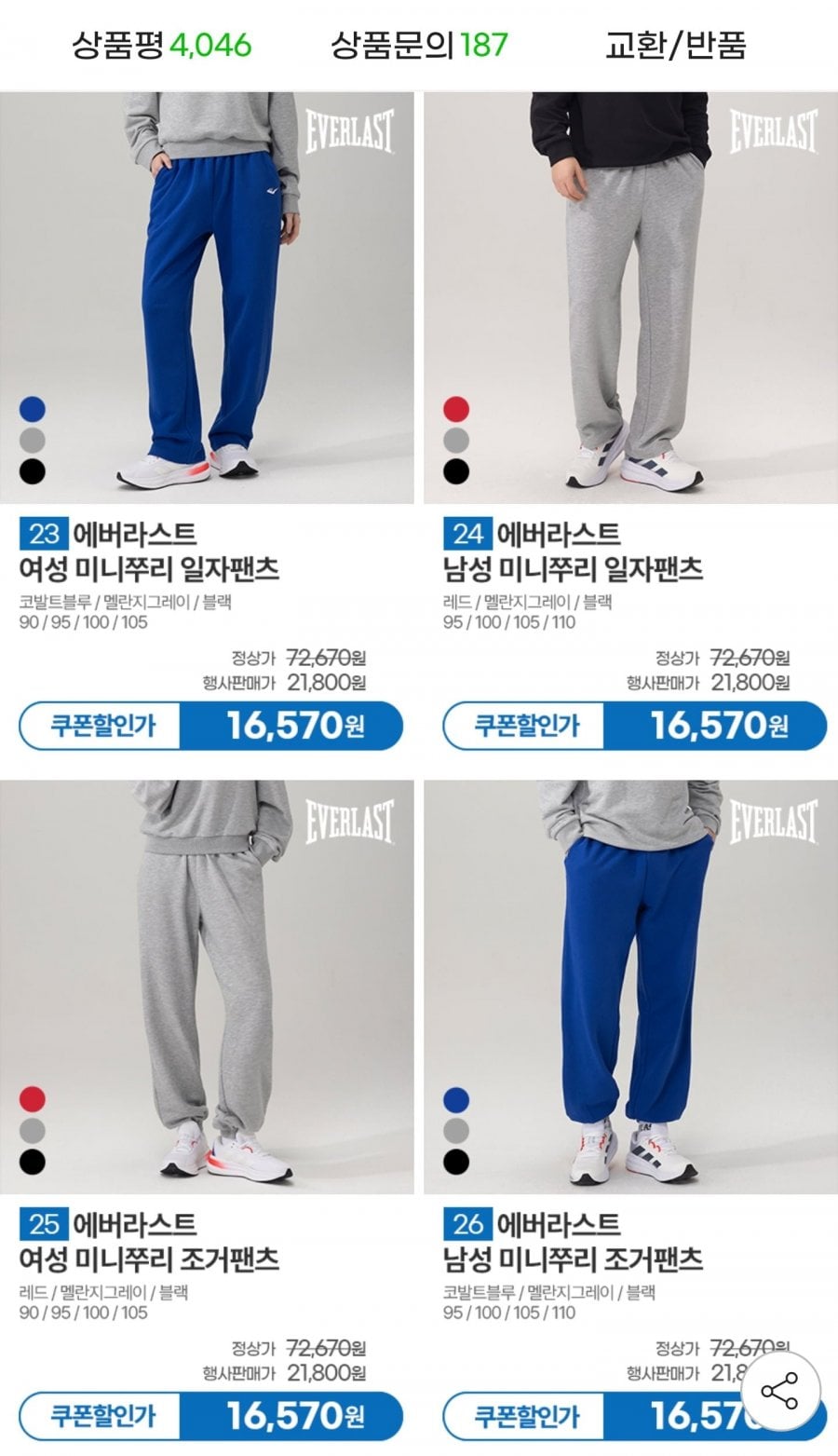838x1456 pixels.
Task: Open the 상품문의 inquiries tab
Action: (419, 45)
